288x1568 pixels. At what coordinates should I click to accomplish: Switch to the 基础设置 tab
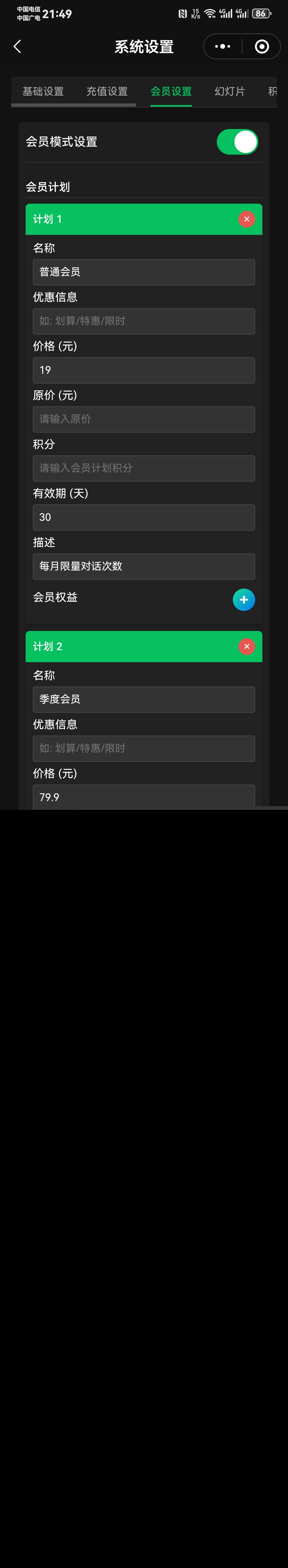point(43,91)
